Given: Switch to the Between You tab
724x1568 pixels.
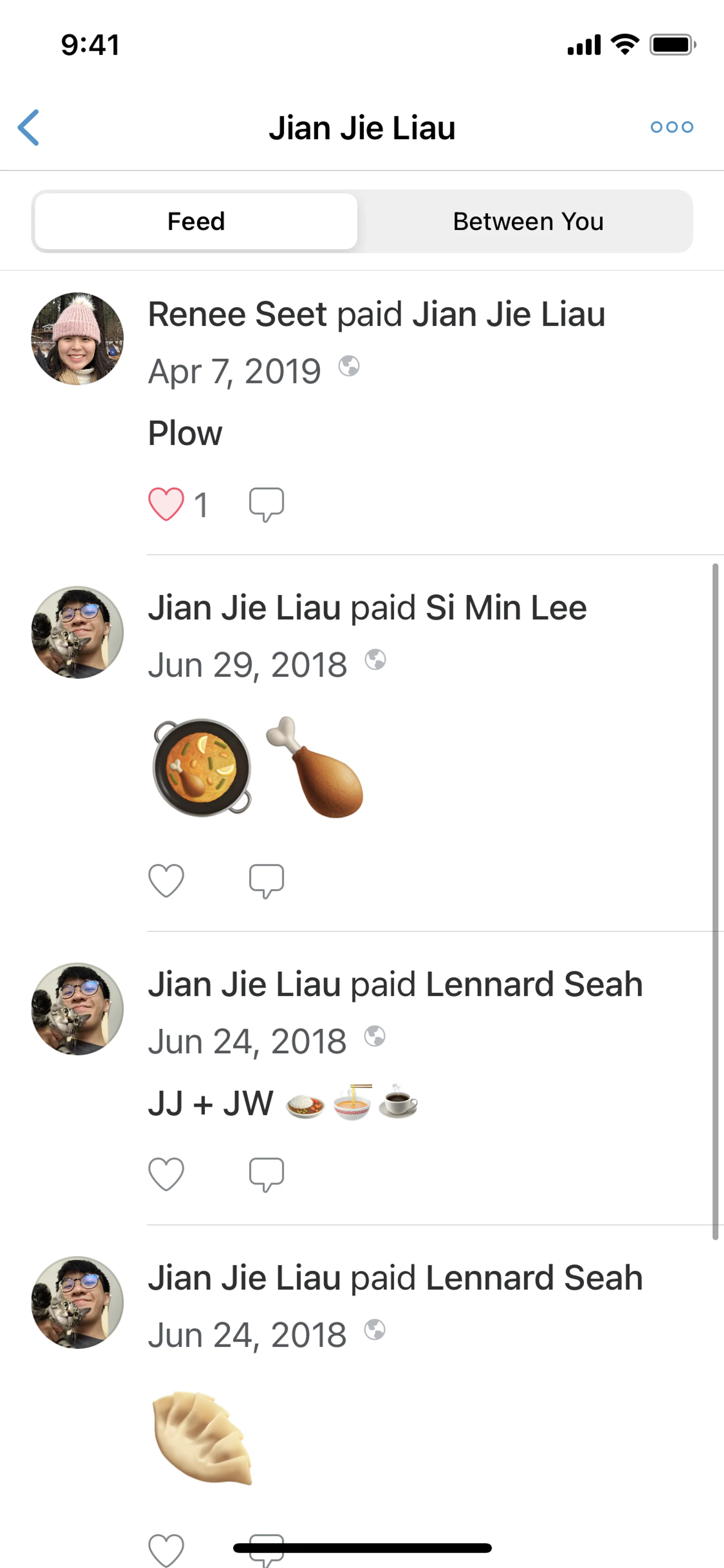Looking at the screenshot, I should (528, 221).
